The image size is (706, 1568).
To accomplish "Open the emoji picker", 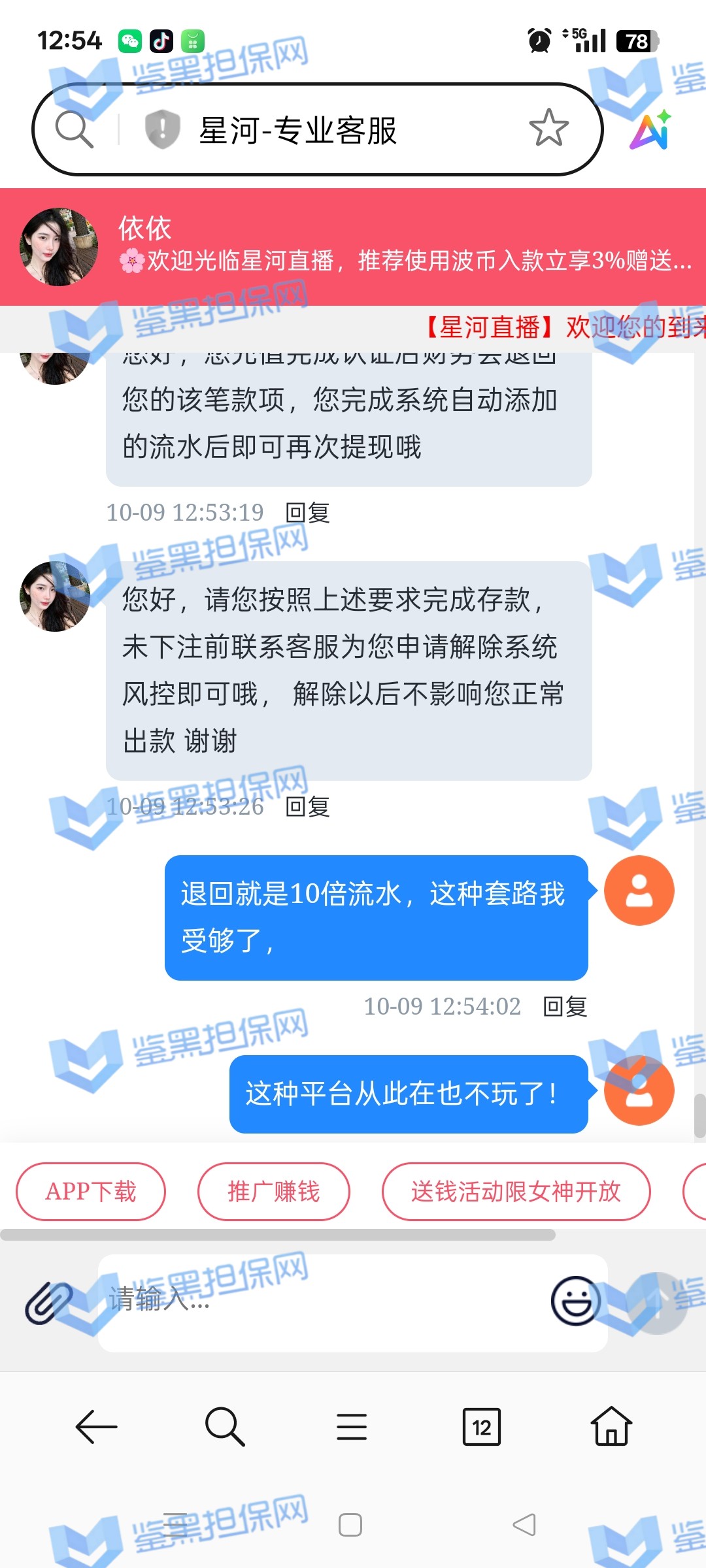I will coord(575,1301).
